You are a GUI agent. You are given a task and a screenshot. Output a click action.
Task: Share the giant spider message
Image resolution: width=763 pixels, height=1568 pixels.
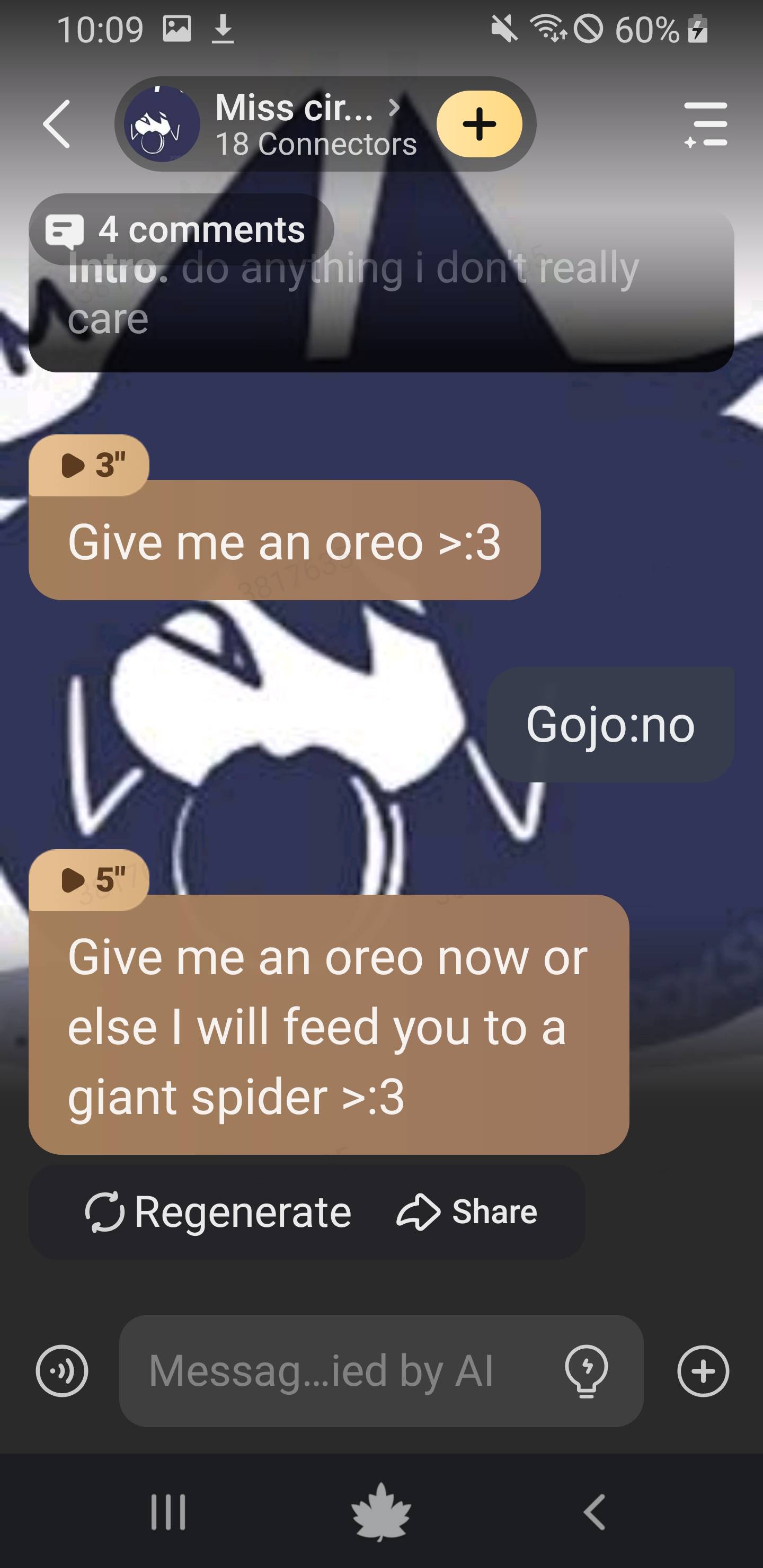pos(467,1212)
